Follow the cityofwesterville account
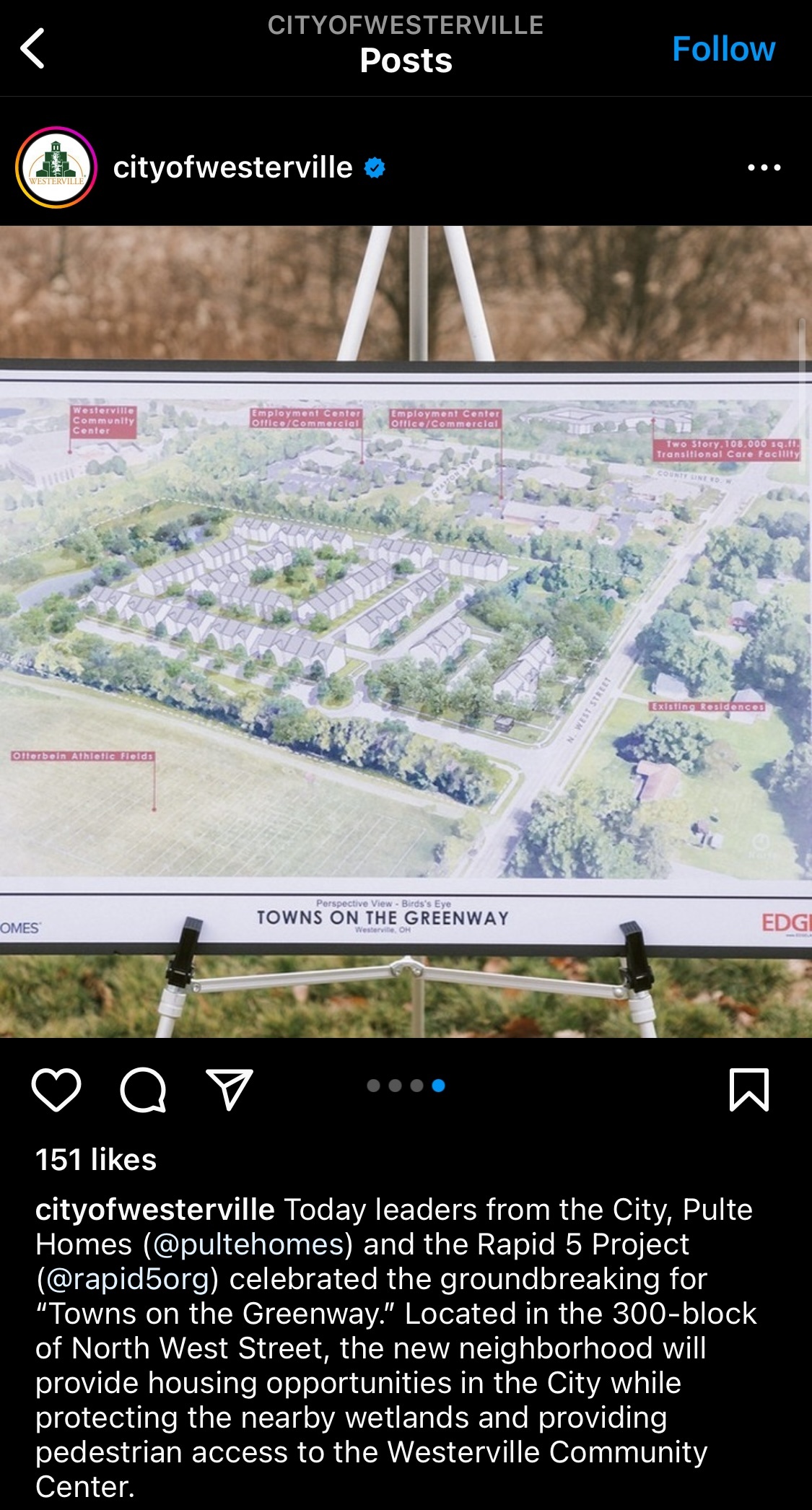The image size is (812, 1510). [x=723, y=49]
